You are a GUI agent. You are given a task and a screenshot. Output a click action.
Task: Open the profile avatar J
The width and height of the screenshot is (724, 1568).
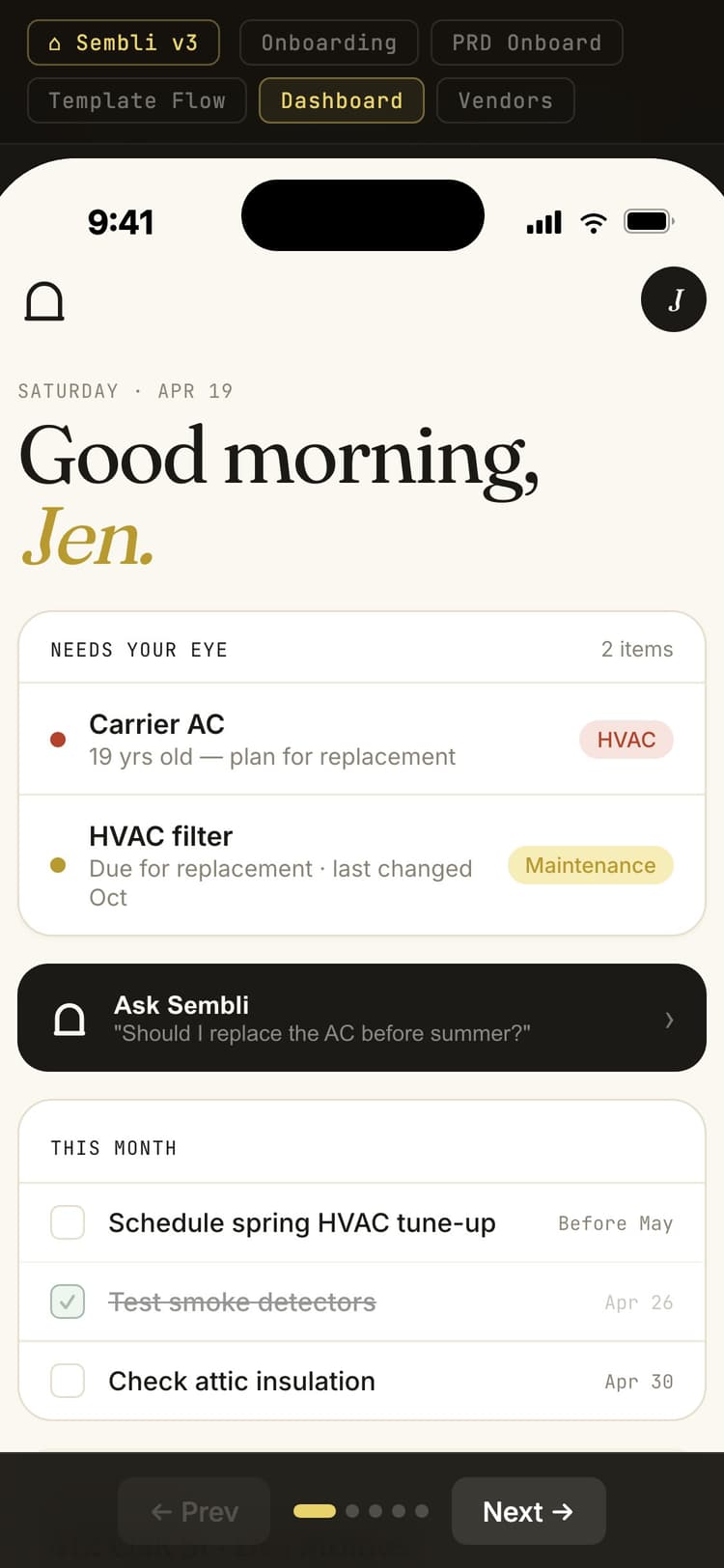tap(673, 299)
